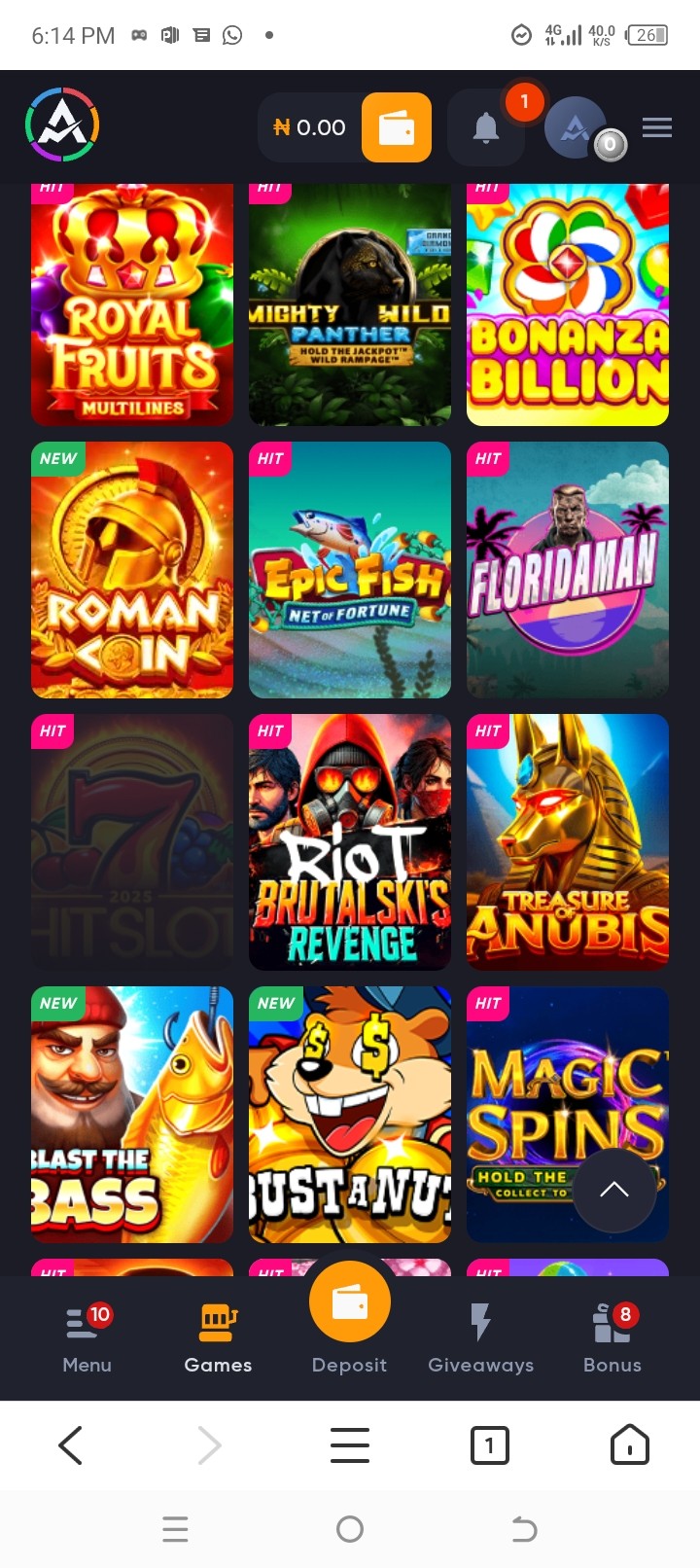Select Epic Fish Net of Fortune
Viewport: 700px width, 1568px height.
point(350,570)
